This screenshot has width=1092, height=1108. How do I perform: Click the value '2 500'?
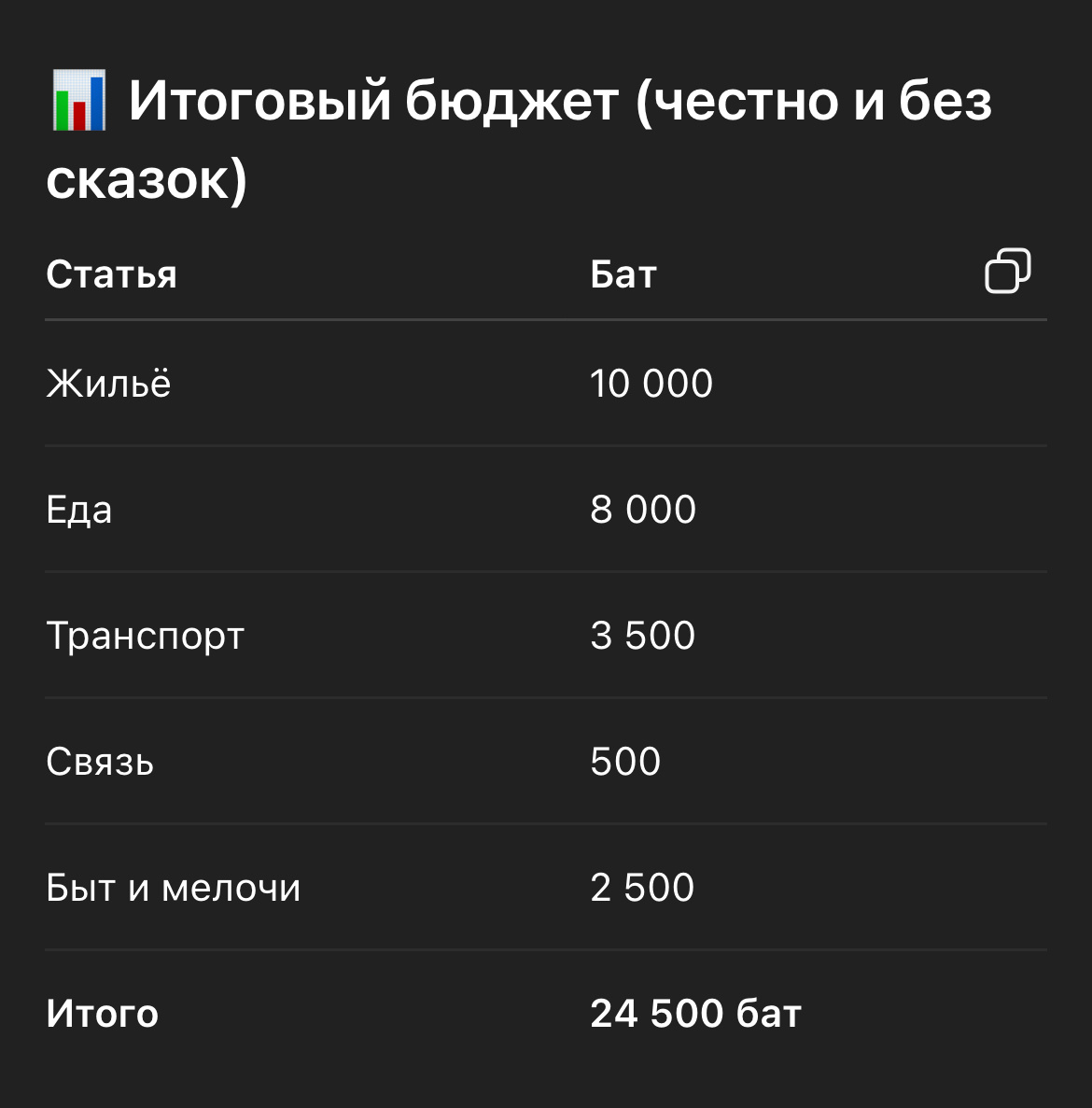point(642,887)
